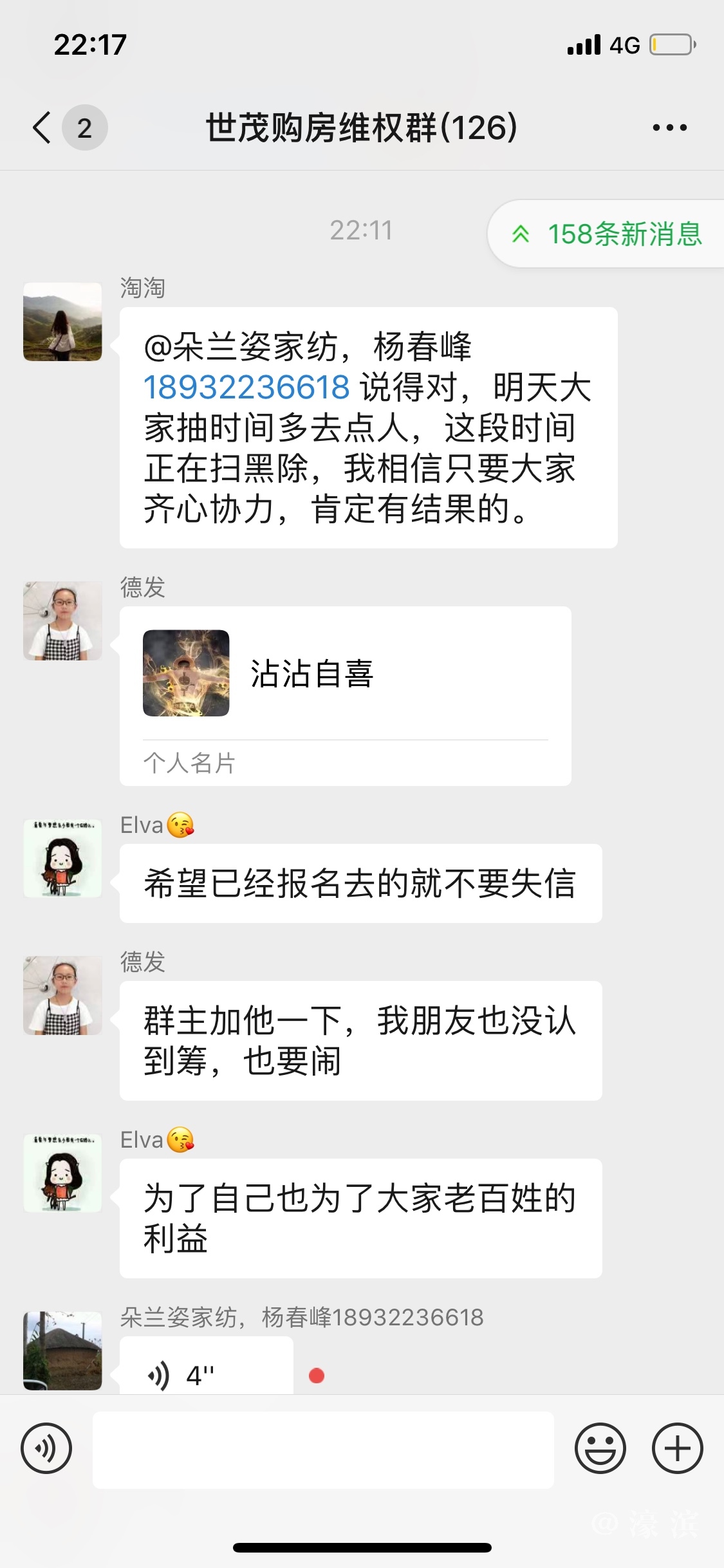724x1568 pixels.
Task: Tap phone number link in 淘淘's message
Action: point(246,387)
